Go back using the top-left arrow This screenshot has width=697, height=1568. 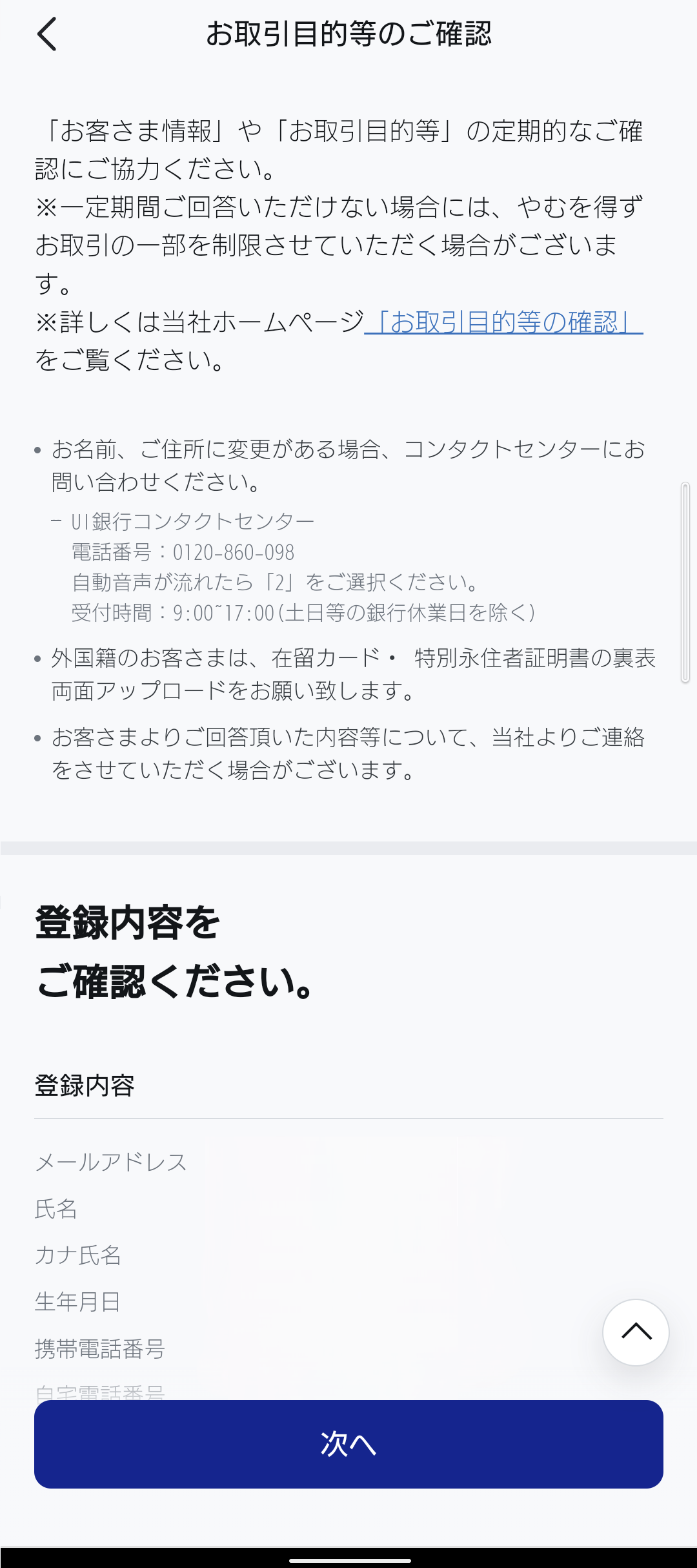pyautogui.click(x=47, y=34)
